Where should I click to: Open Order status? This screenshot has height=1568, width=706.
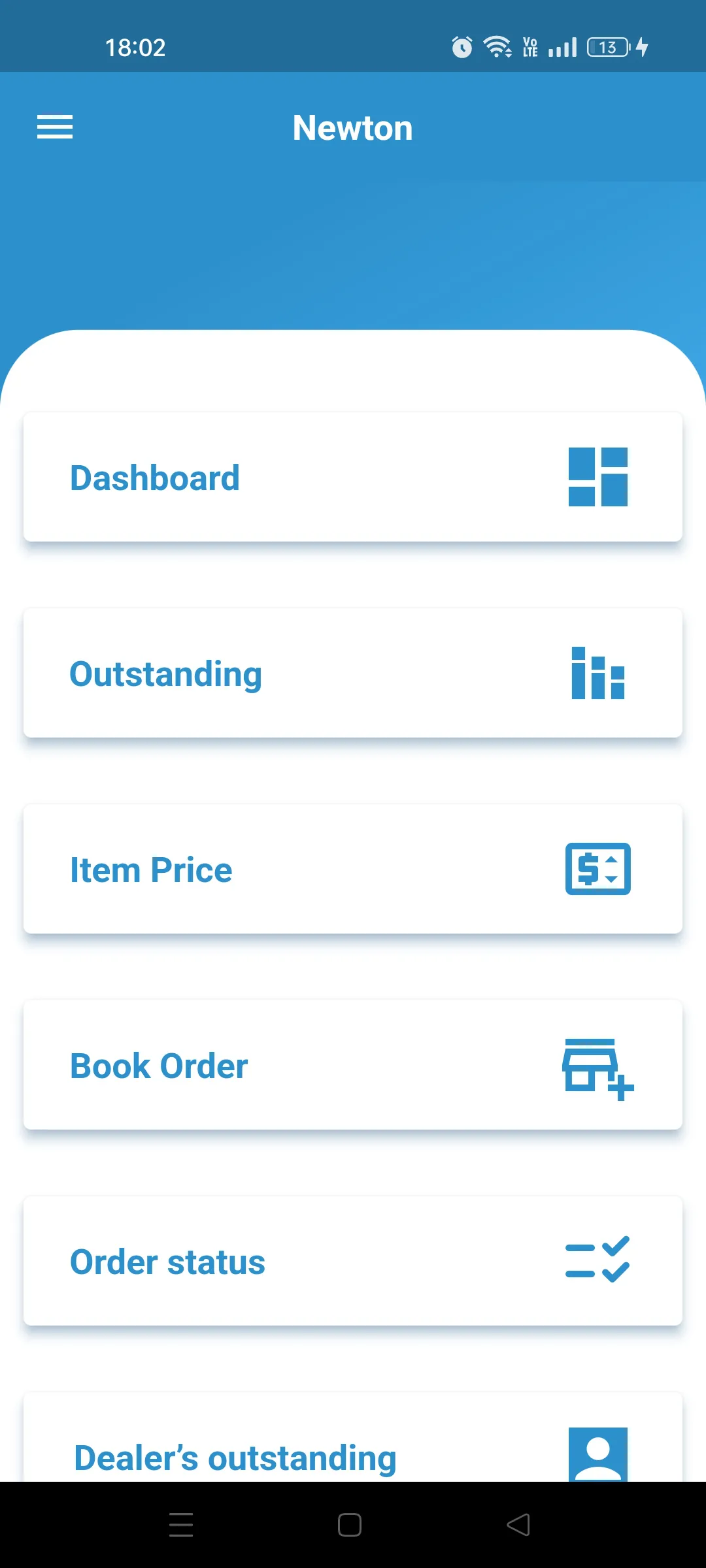tap(353, 1261)
